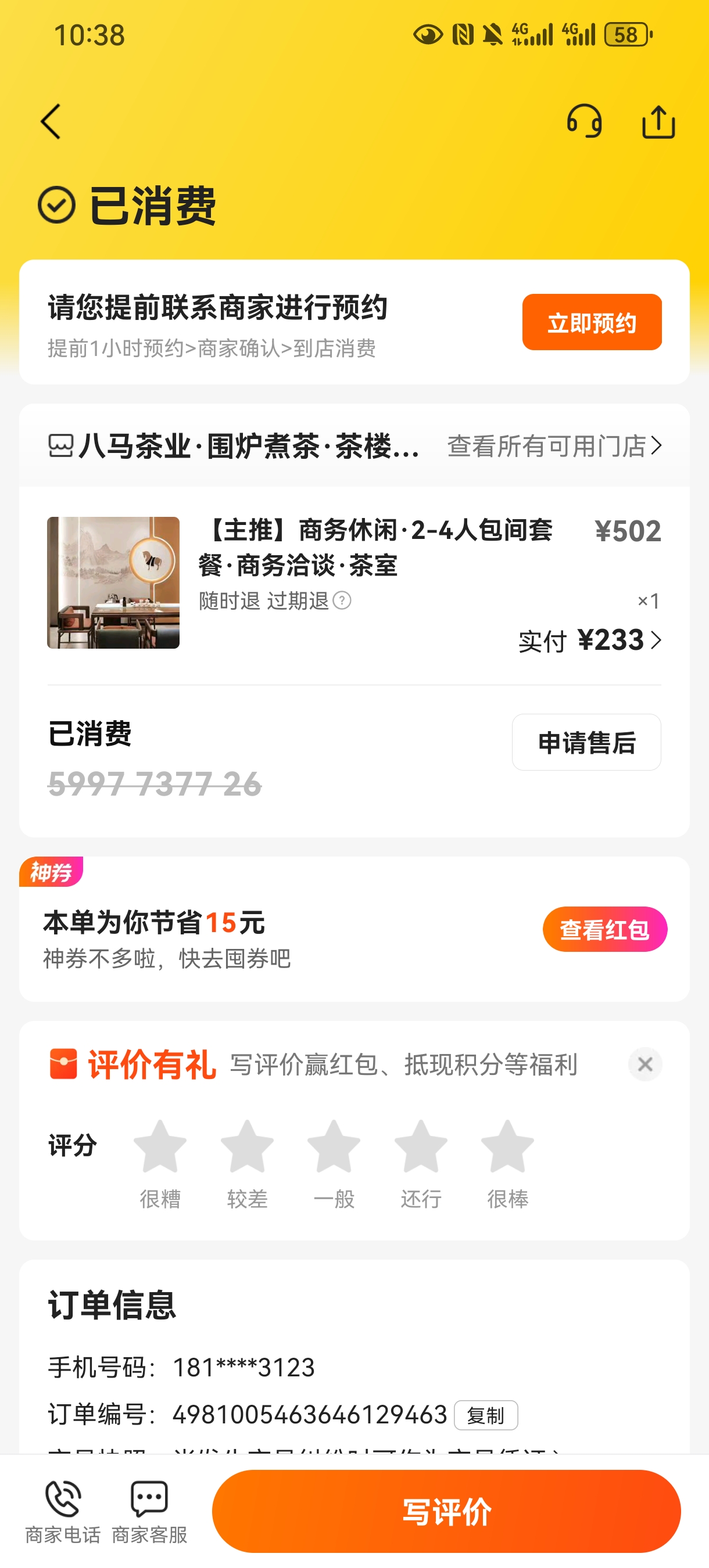This screenshot has height=1568, width=709.
Task: Tap 申请售后 to request after-sales service
Action: pos(586,743)
